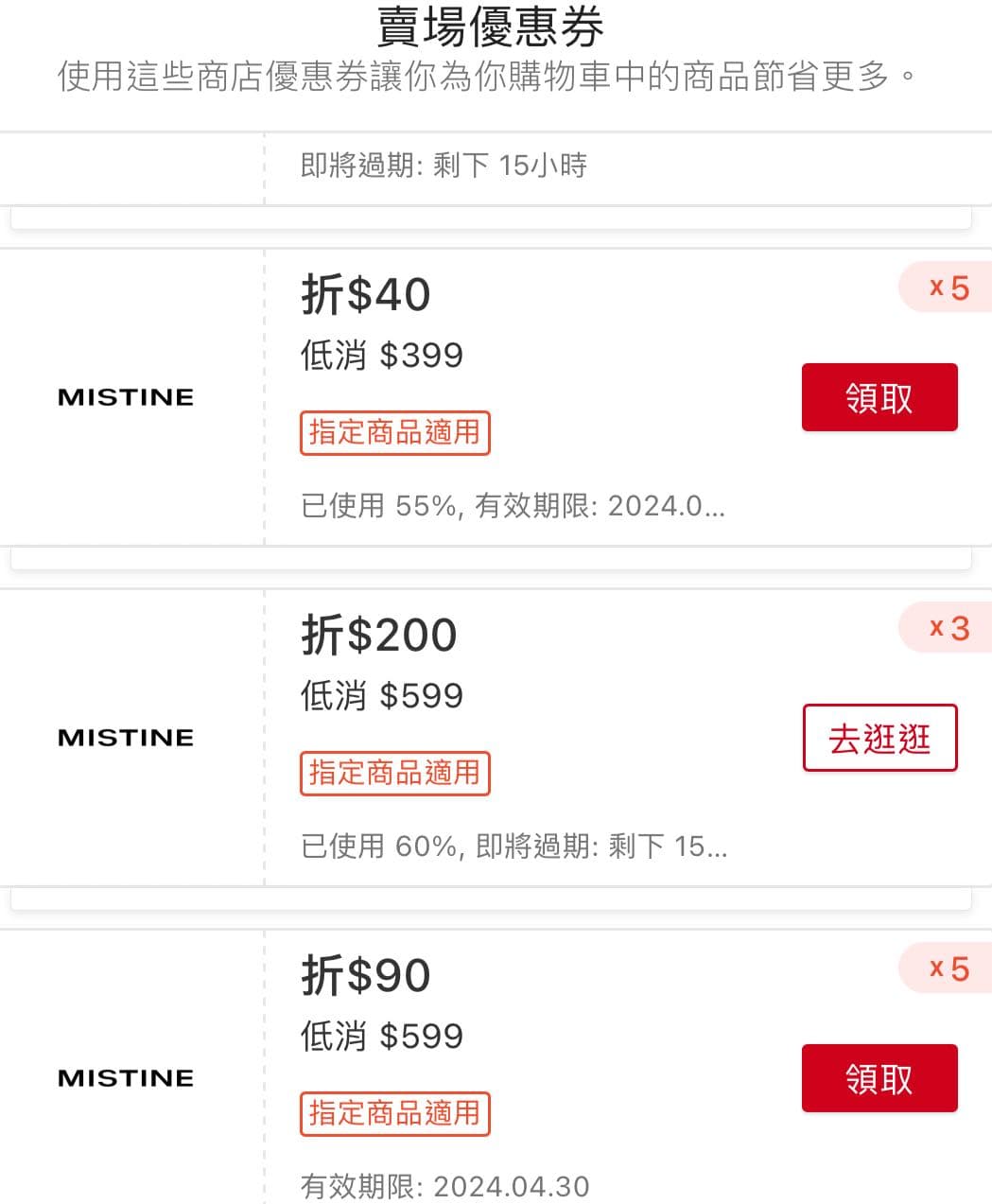The image size is (992, 1204).
Task: Click the truncated expiry text on the $40 coupon
Action: [513, 505]
